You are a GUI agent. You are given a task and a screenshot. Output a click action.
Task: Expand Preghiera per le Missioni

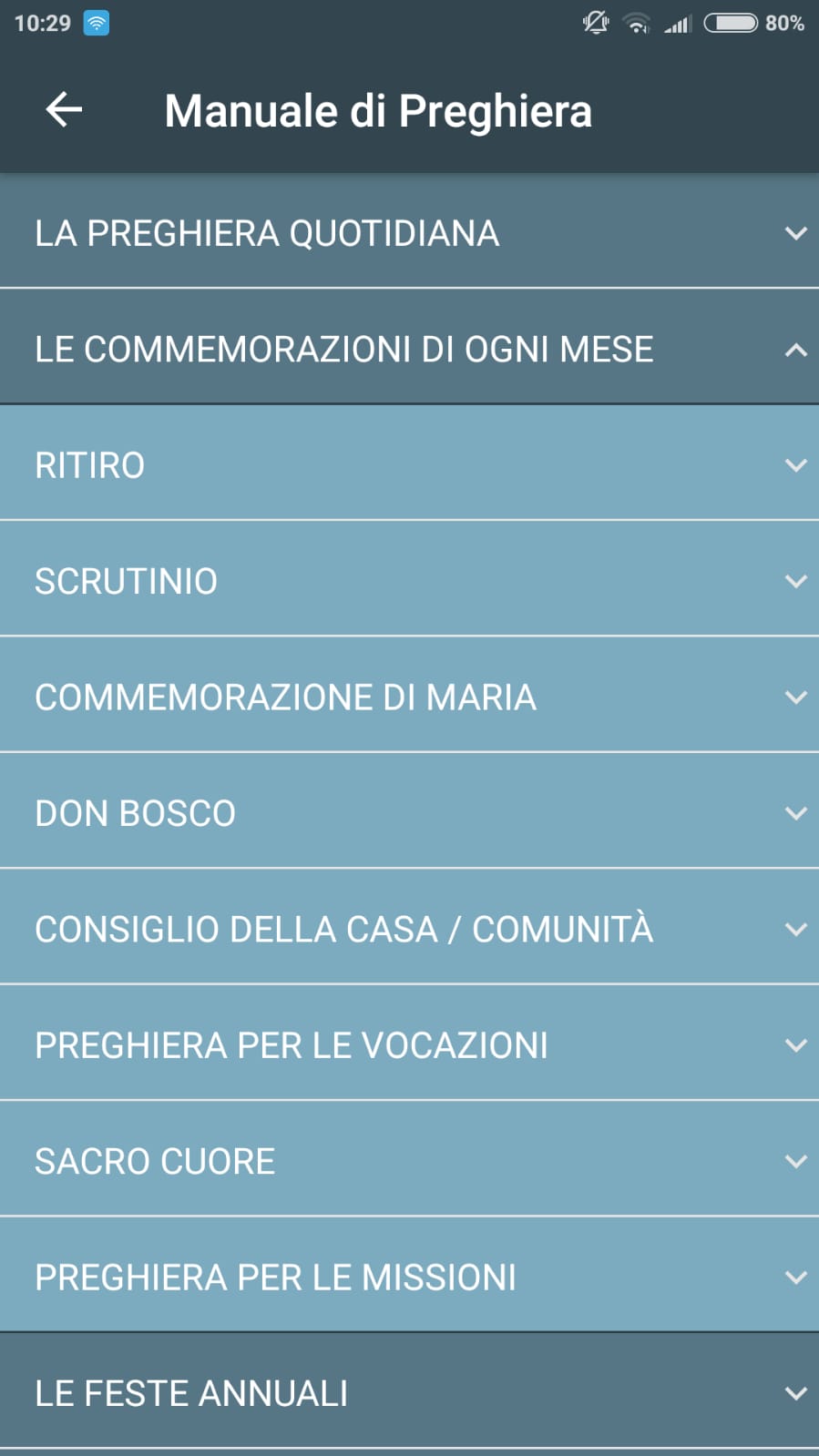pos(409,1278)
